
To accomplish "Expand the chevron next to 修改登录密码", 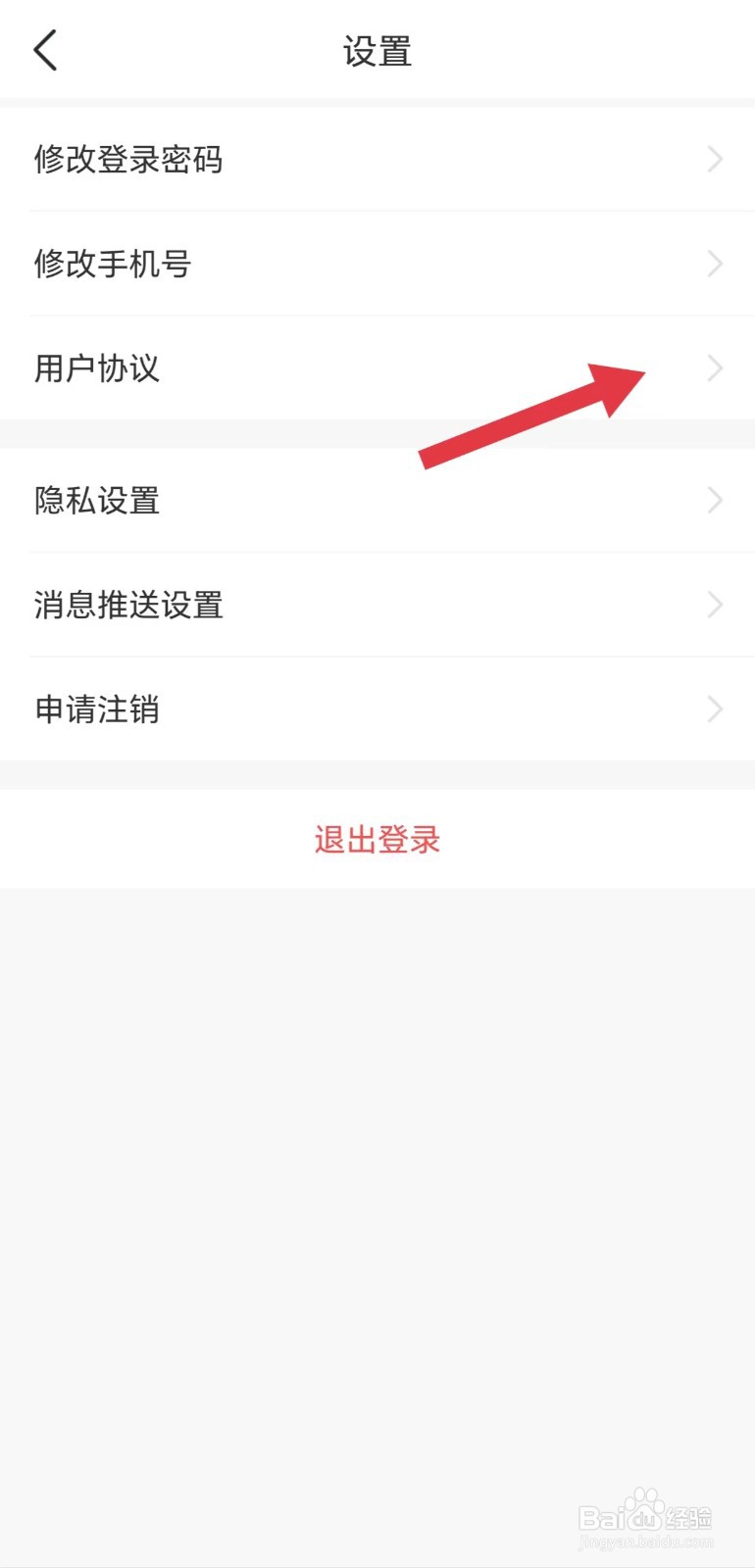I will 715,159.
